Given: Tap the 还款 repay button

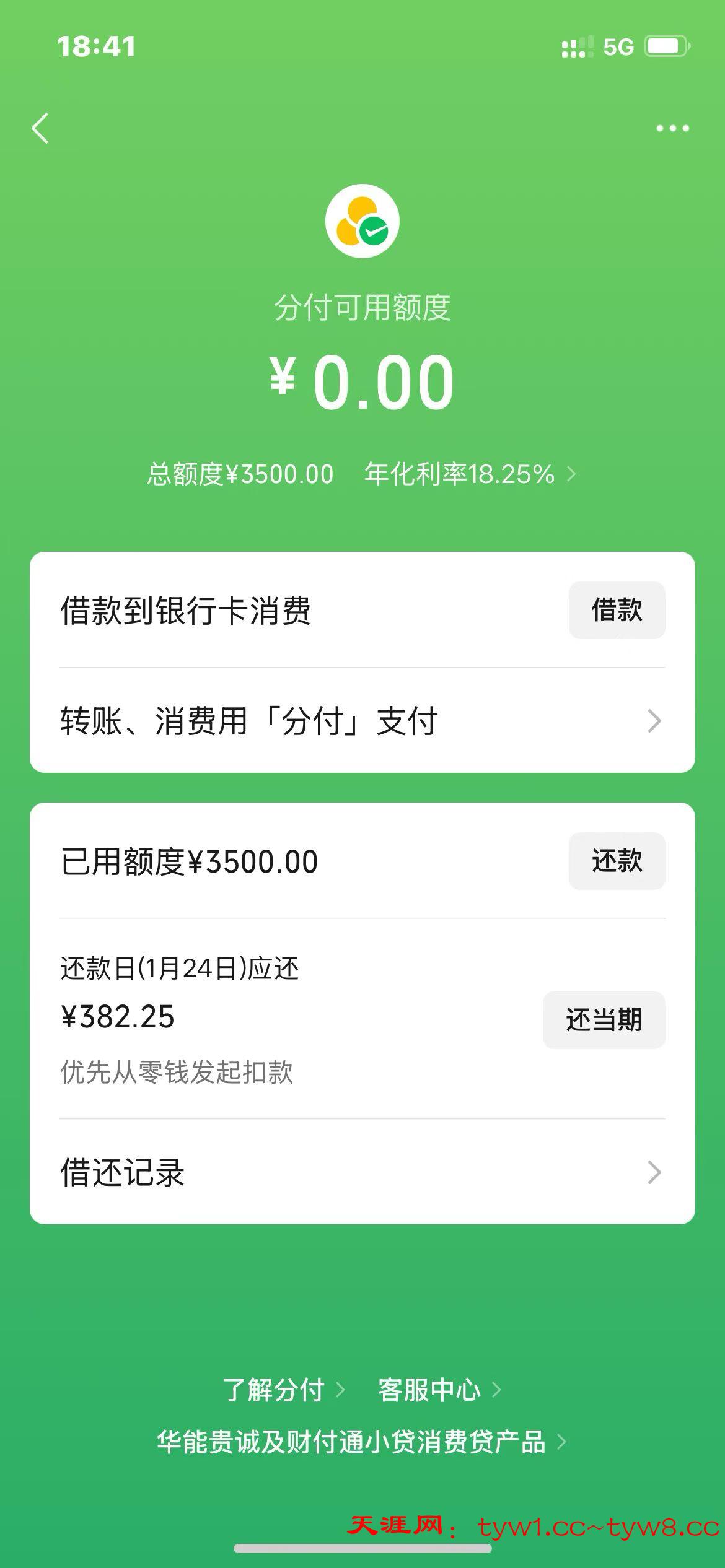Looking at the screenshot, I should tap(617, 861).
